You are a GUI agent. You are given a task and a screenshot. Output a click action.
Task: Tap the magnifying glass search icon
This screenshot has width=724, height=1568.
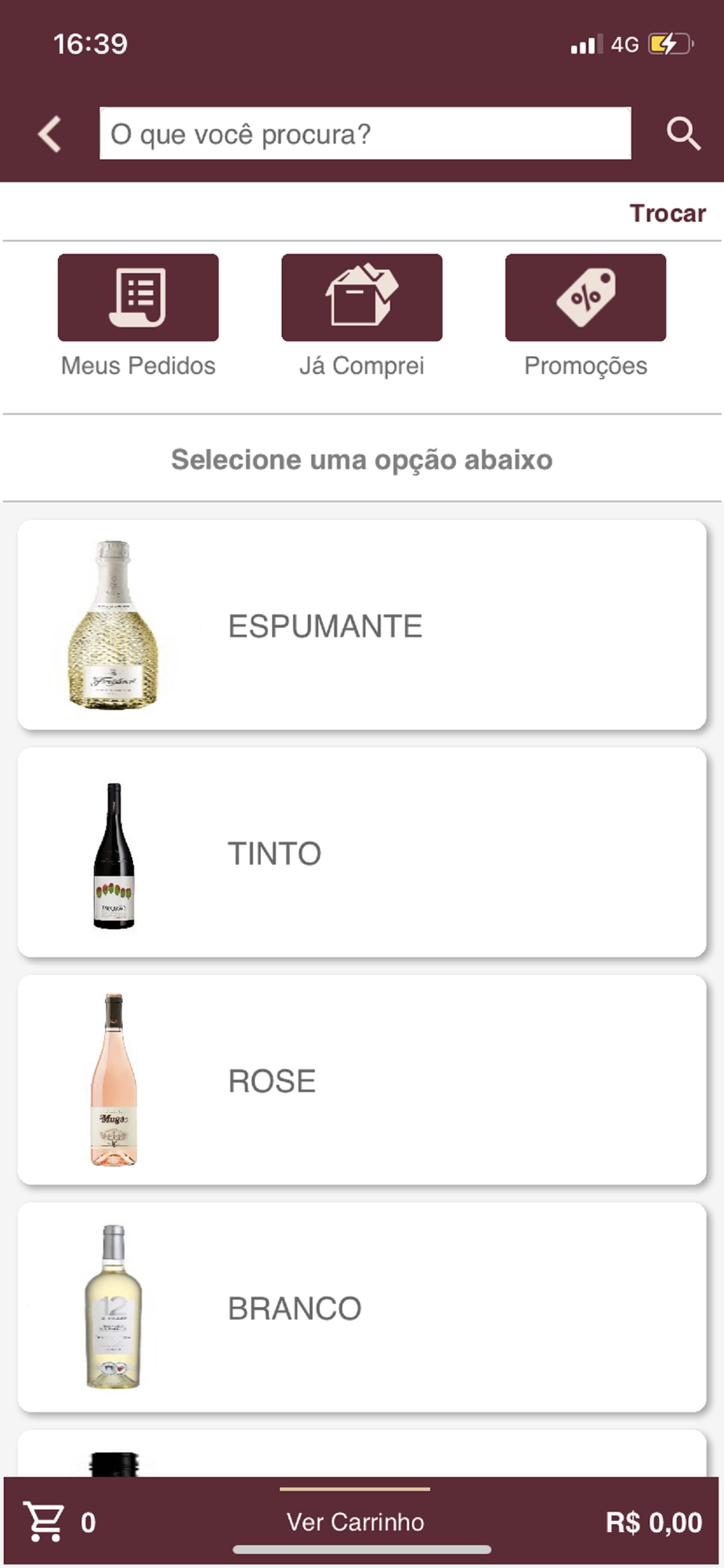pyautogui.click(x=682, y=134)
